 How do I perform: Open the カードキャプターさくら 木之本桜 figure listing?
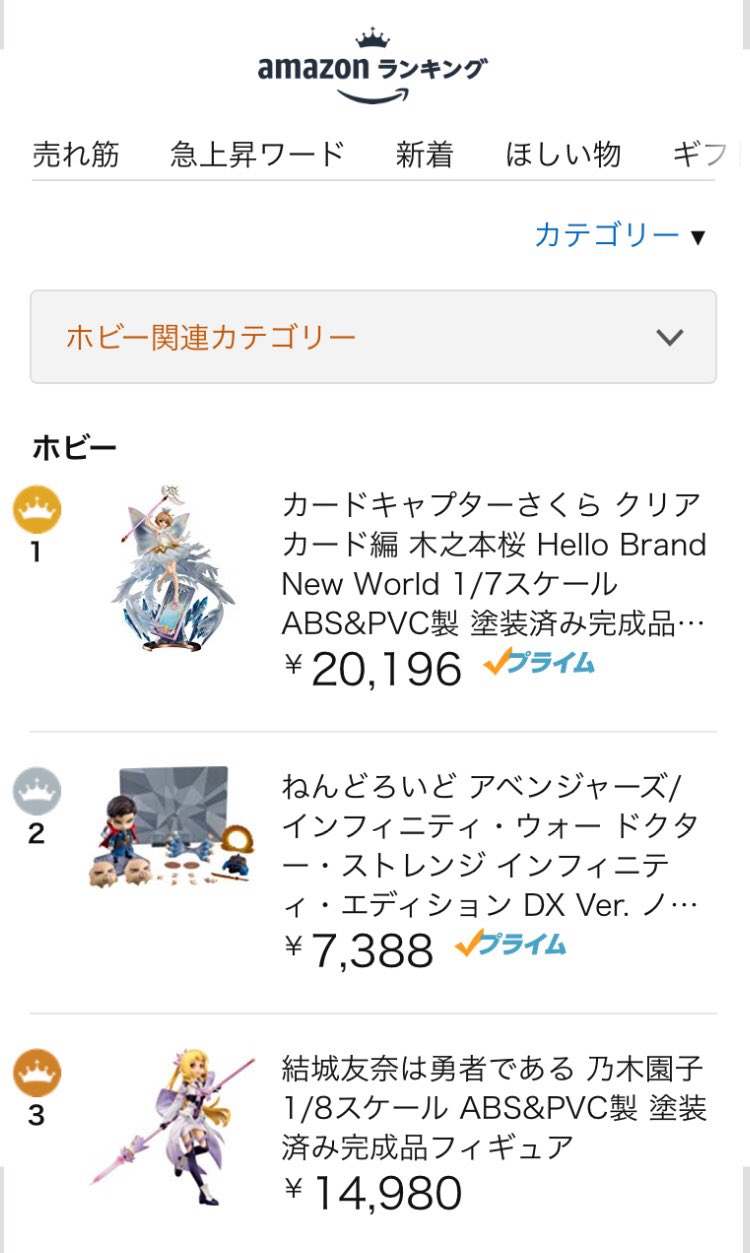[x=493, y=565]
